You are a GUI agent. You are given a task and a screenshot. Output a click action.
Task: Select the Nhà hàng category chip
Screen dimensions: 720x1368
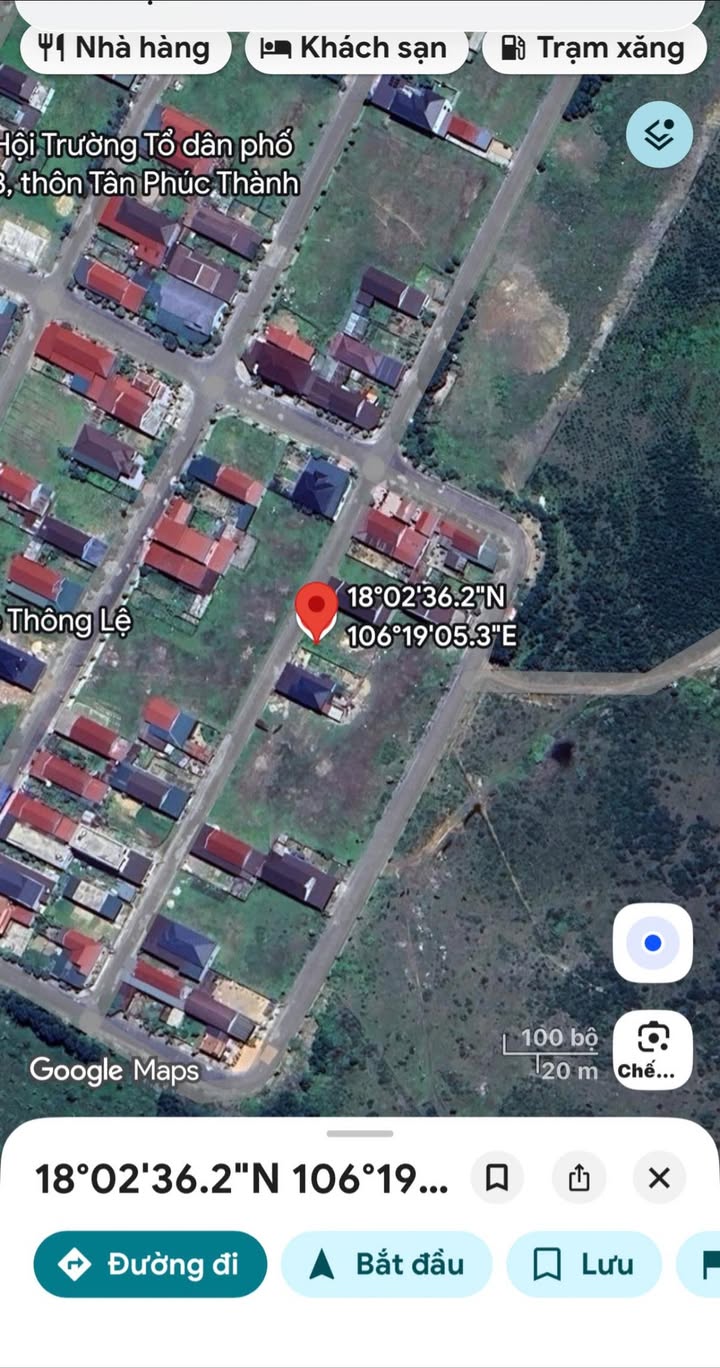pos(125,48)
